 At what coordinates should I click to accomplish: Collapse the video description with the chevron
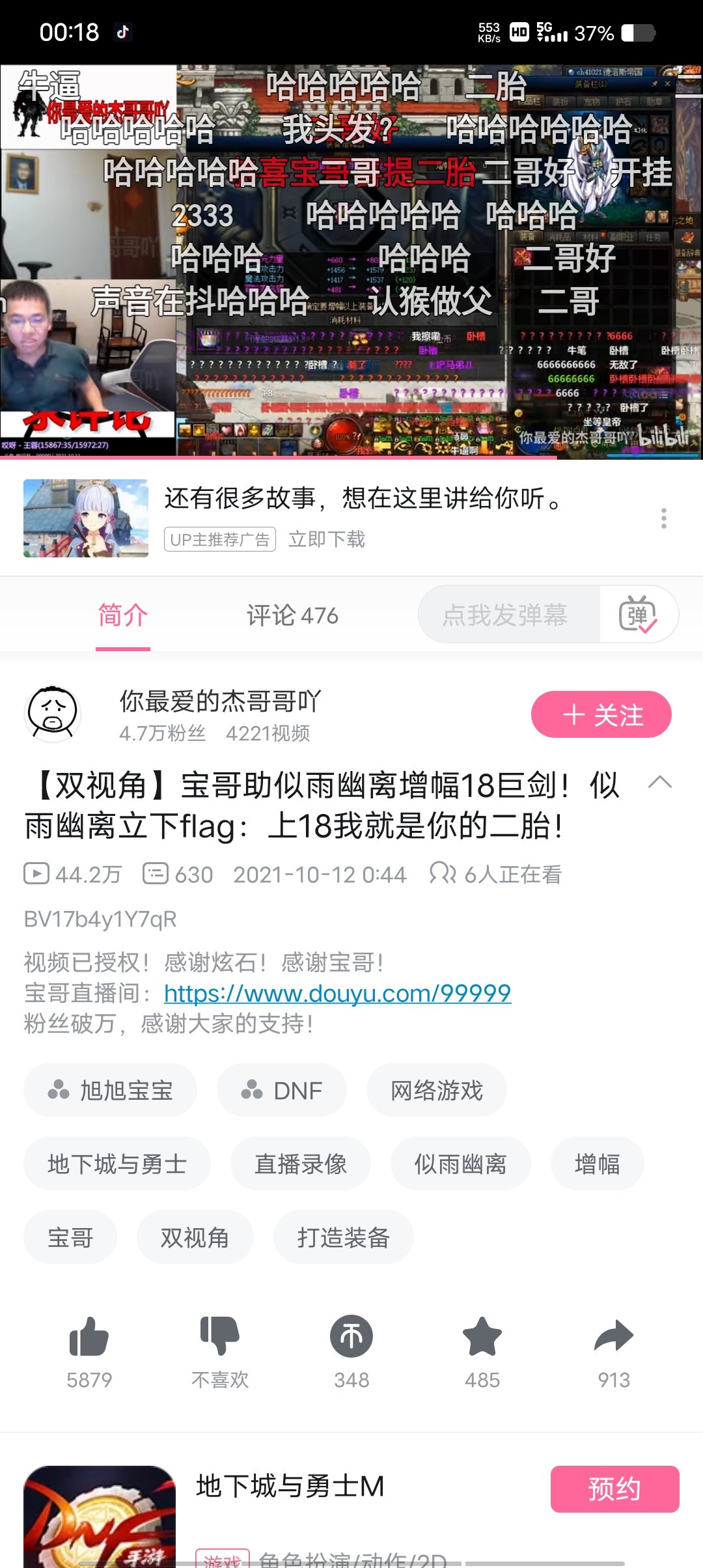click(x=660, y=782)
